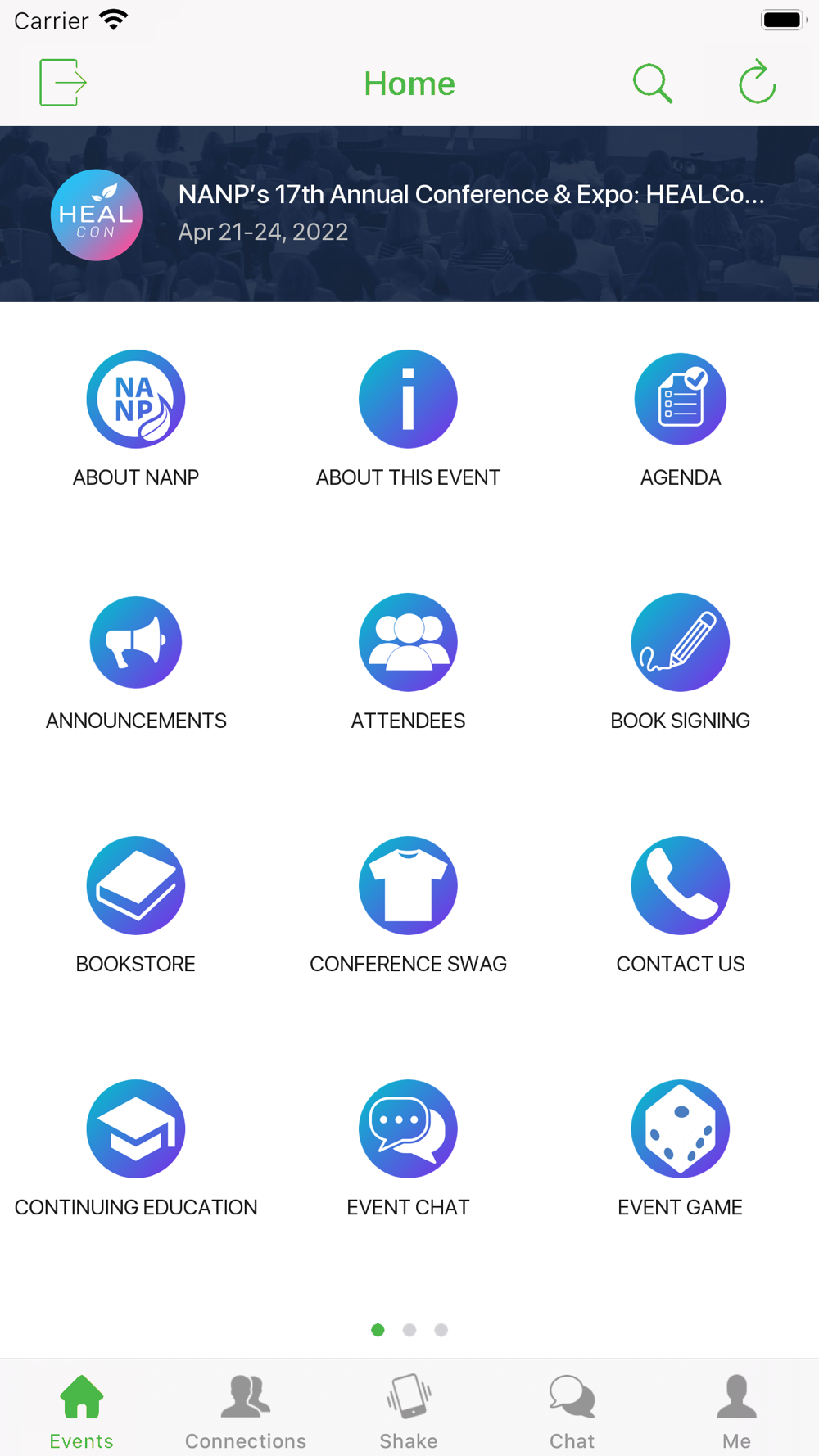Open the HEALCon conference banner
Screen dimensions: 819x1456
point(409,214)
